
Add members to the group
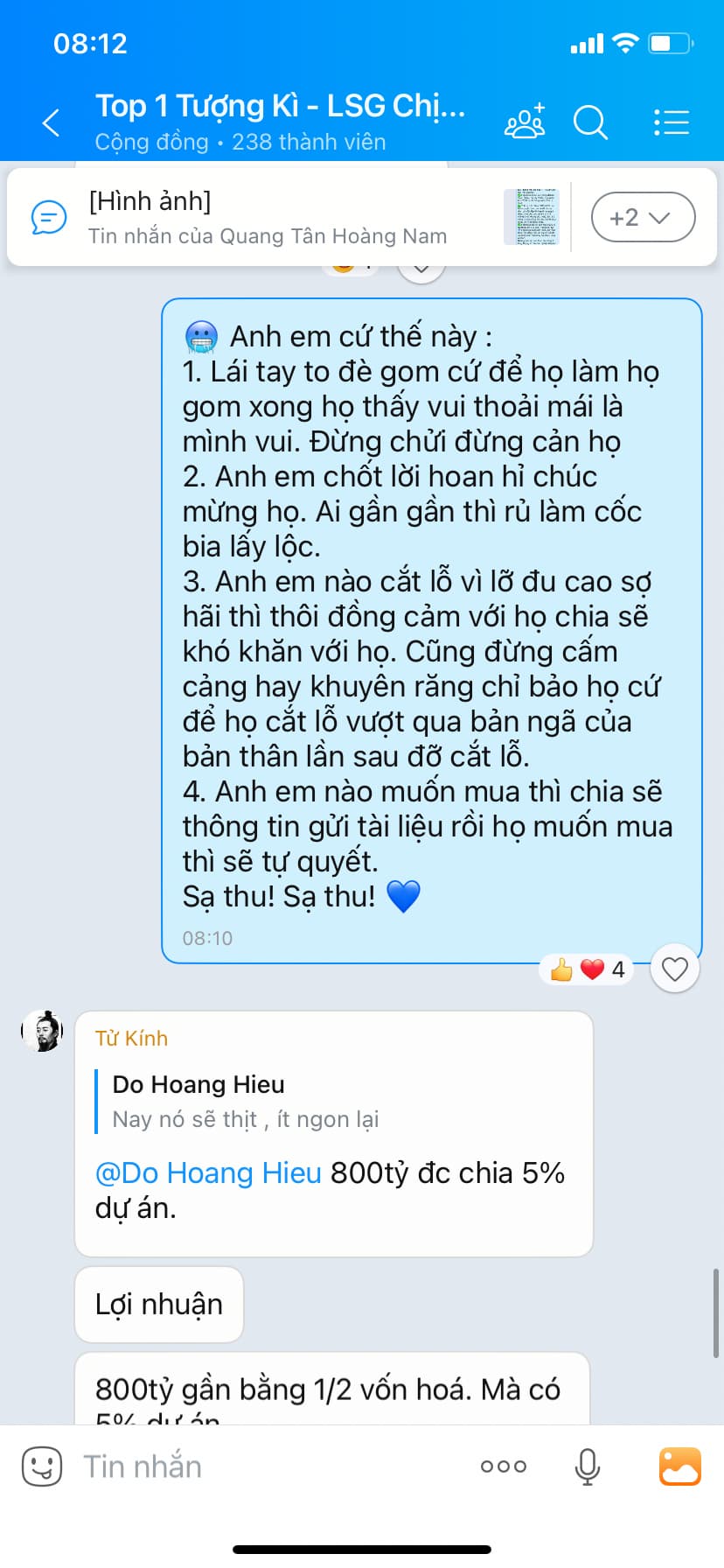coord(525,122)
